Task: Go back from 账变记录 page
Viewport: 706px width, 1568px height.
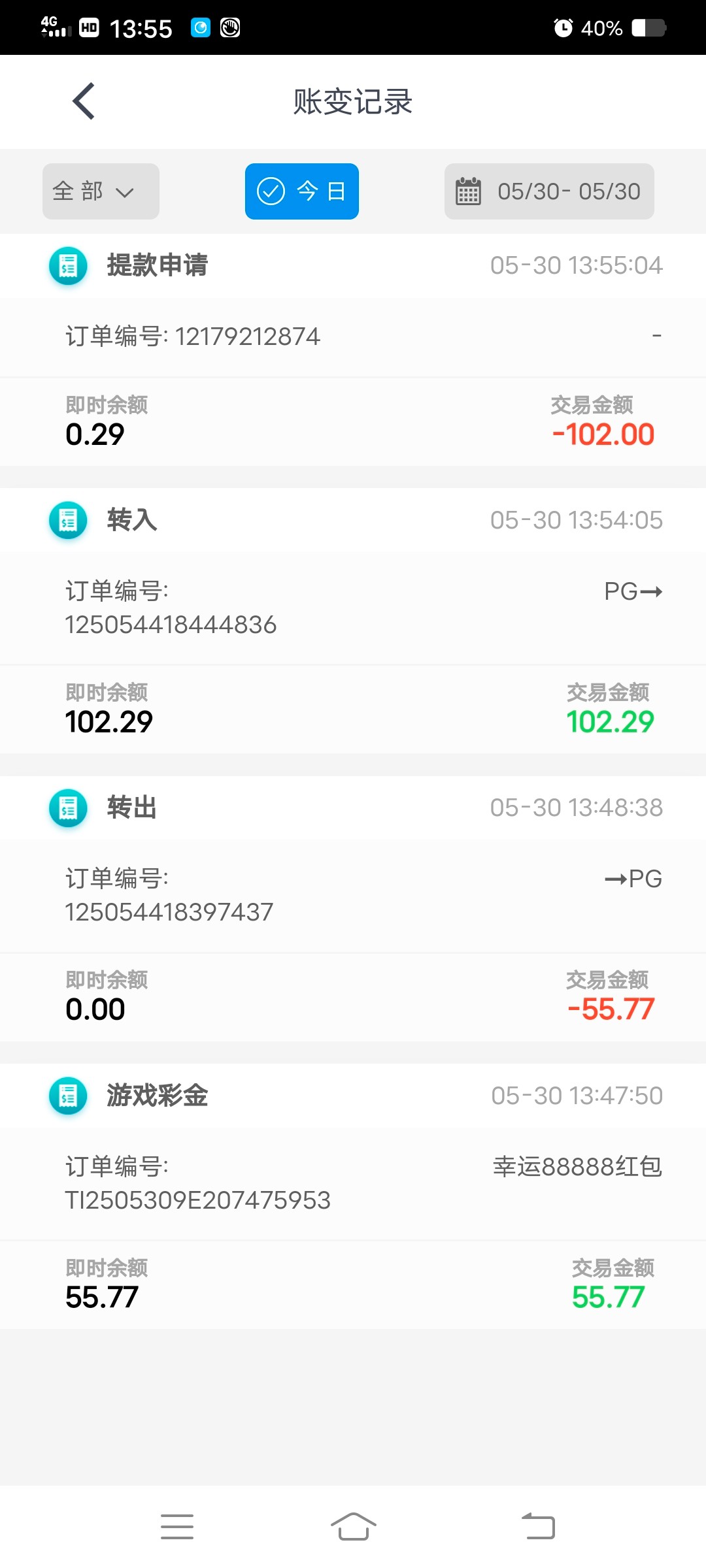Action: tap(84, 101)
